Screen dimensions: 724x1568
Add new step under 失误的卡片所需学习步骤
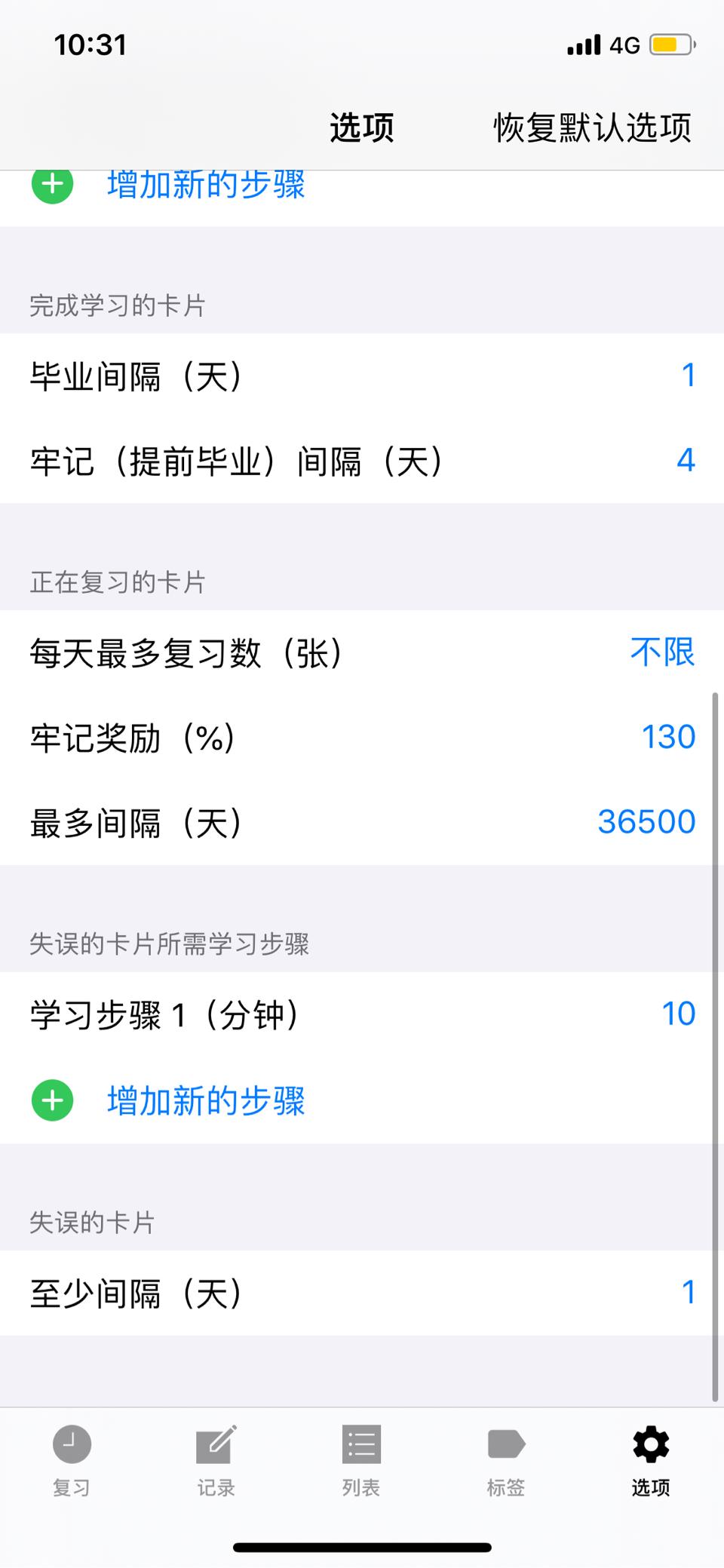pos(205,1100)
